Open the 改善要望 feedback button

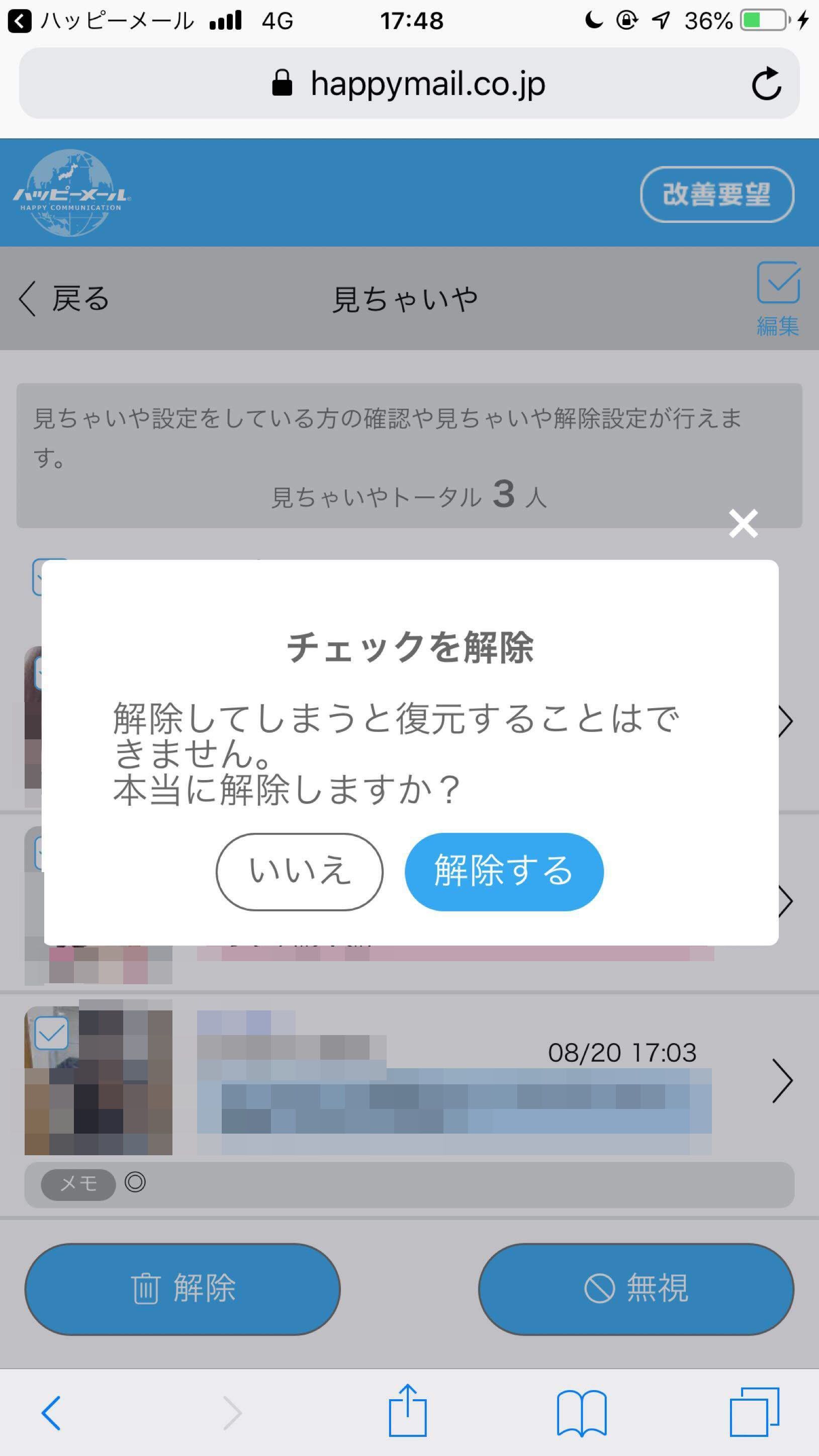click(x=717, y=195)
